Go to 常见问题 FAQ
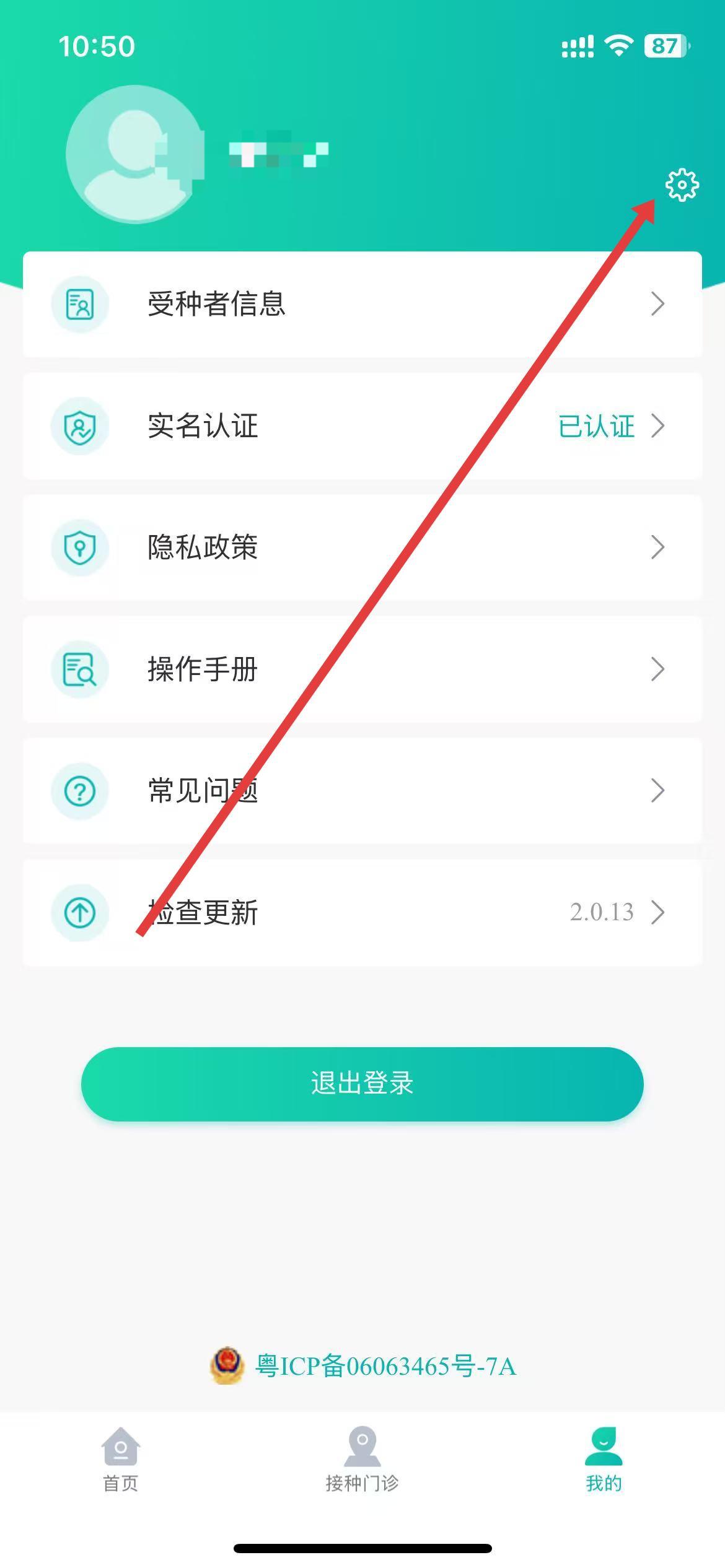The height and width of the screenshot is (1568, 725). [362, 791]
